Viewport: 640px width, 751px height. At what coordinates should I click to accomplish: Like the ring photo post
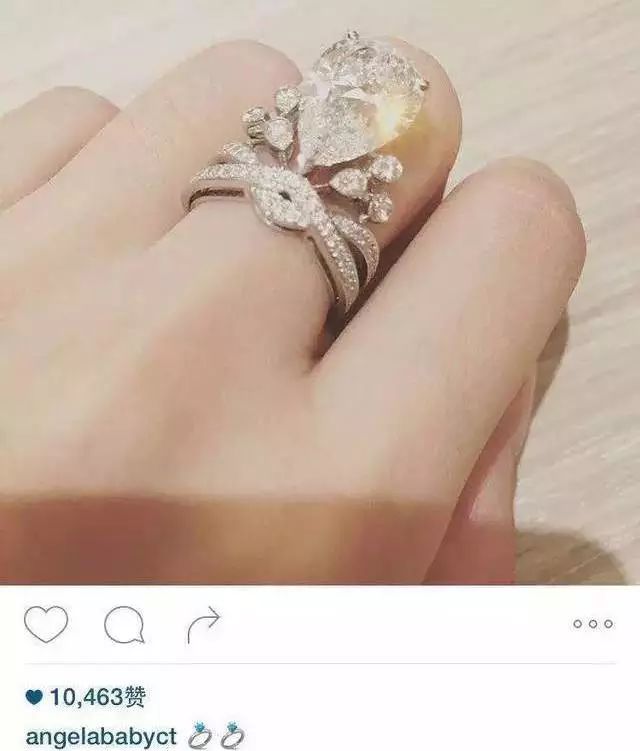point(46,624)
